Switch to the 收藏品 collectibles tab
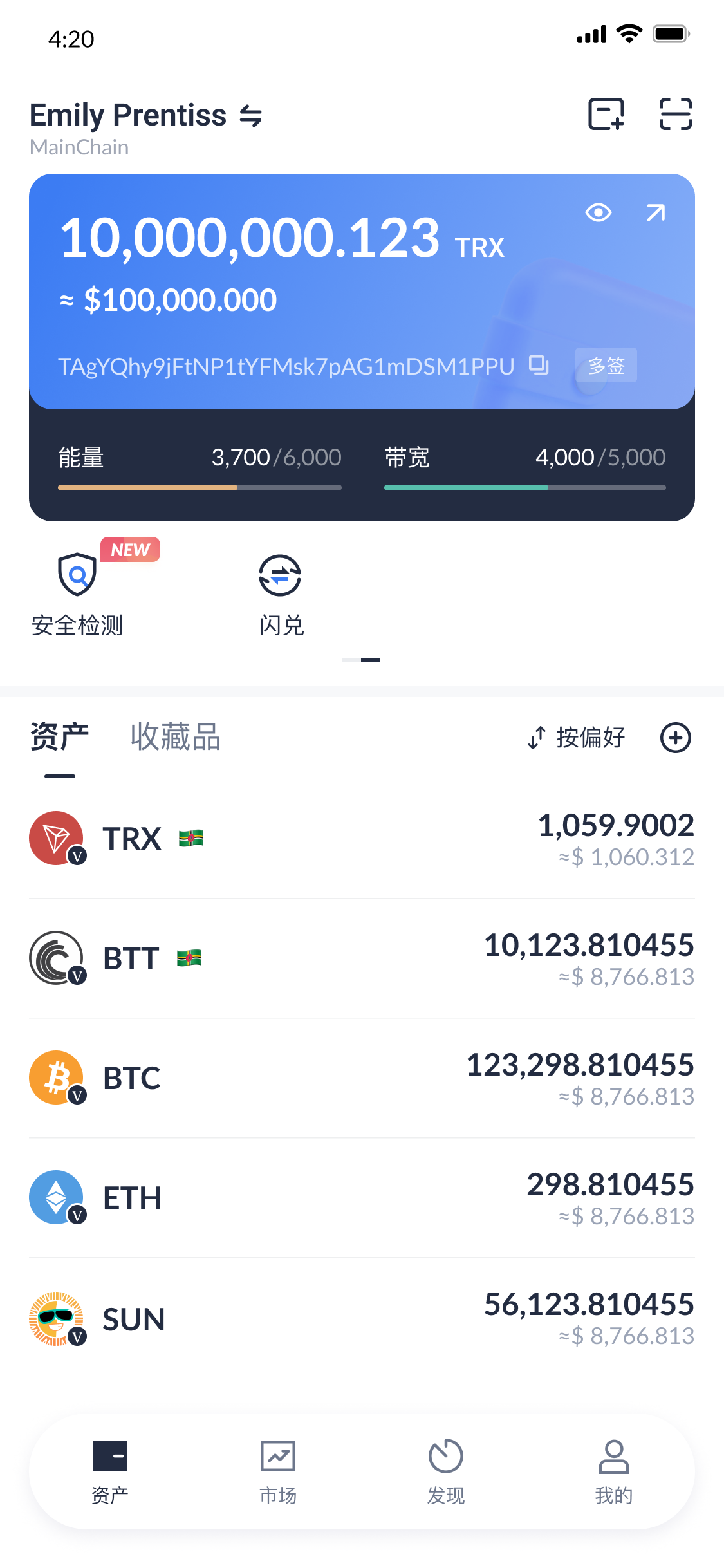The width and height of the screenshot is (724, 1568). click(x=175, y=738)
